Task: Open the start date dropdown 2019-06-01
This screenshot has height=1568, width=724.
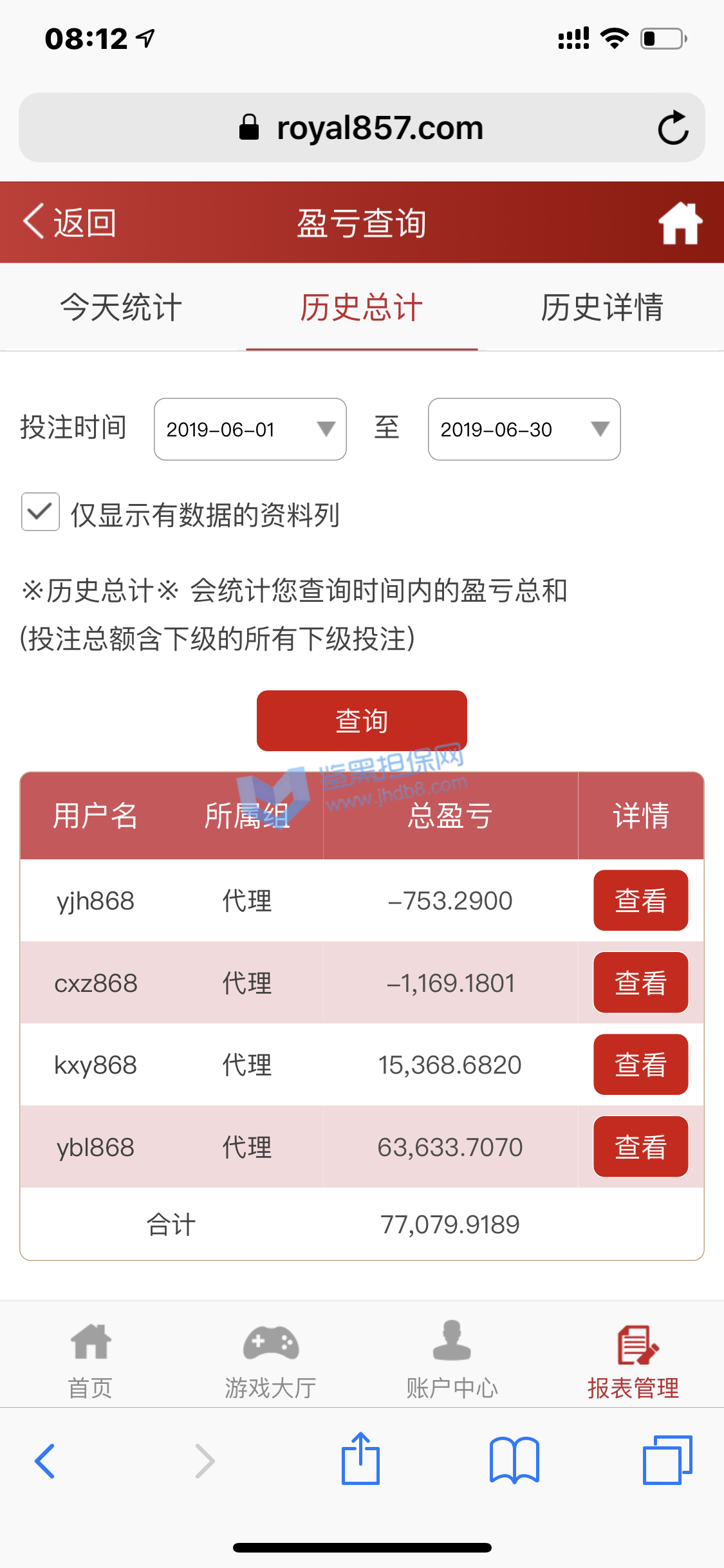Action: (x=250, y=429)
